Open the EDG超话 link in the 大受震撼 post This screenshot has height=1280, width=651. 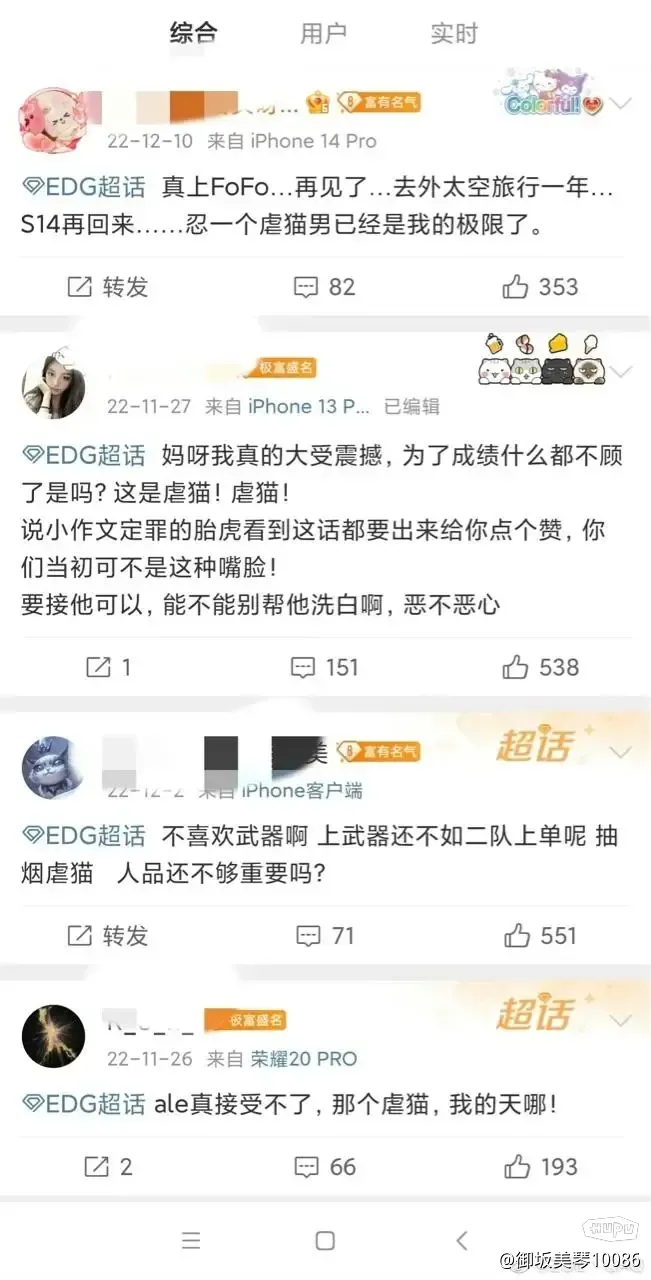[x=84, y=456]
